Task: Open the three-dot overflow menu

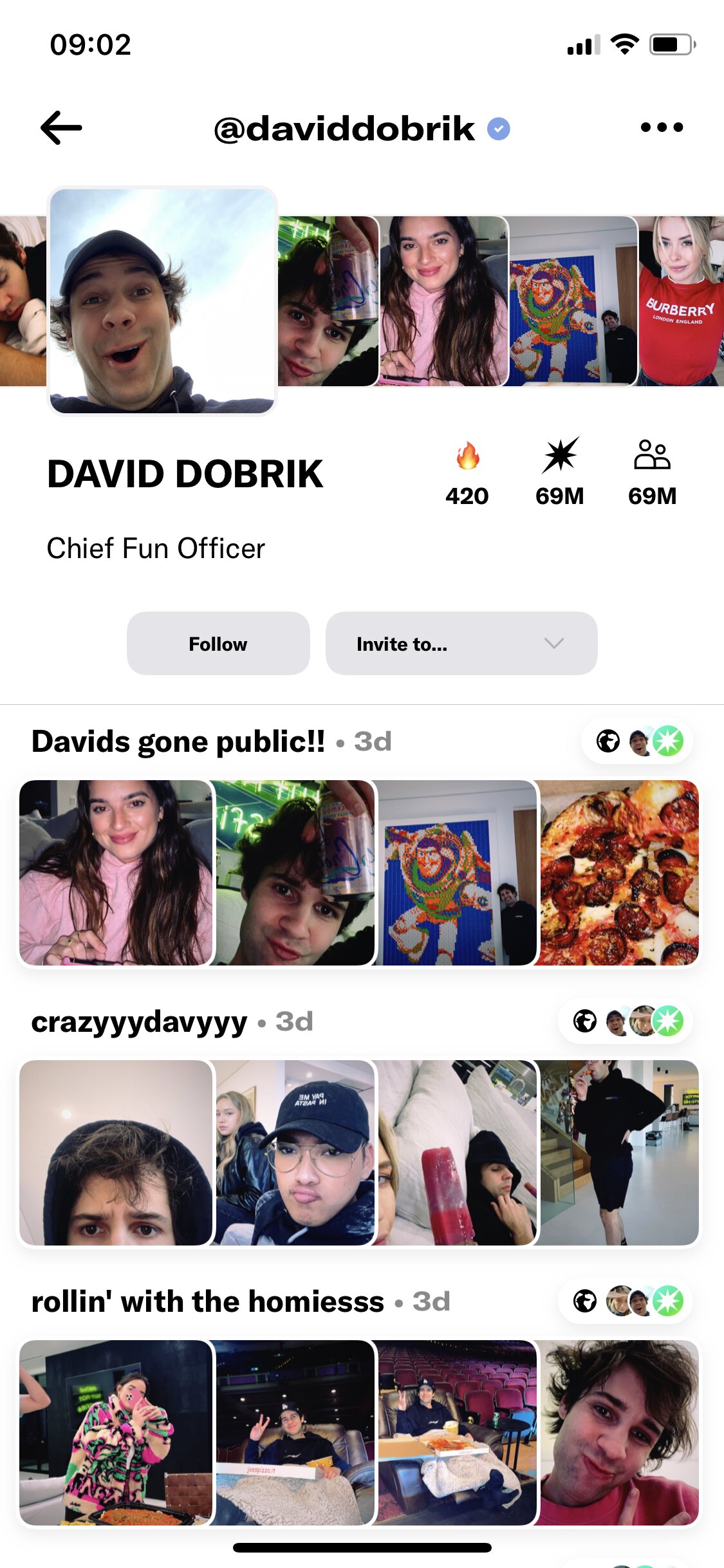Action: pyautogui.click(x=662, y=127)
